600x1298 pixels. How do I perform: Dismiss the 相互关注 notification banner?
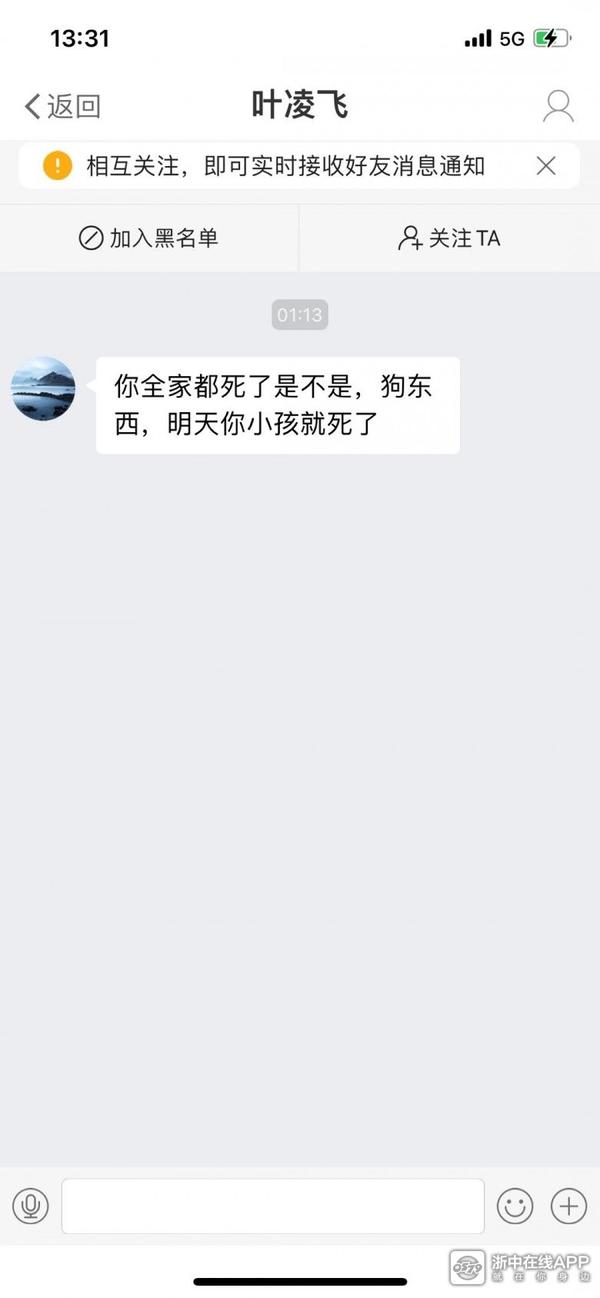546,166
